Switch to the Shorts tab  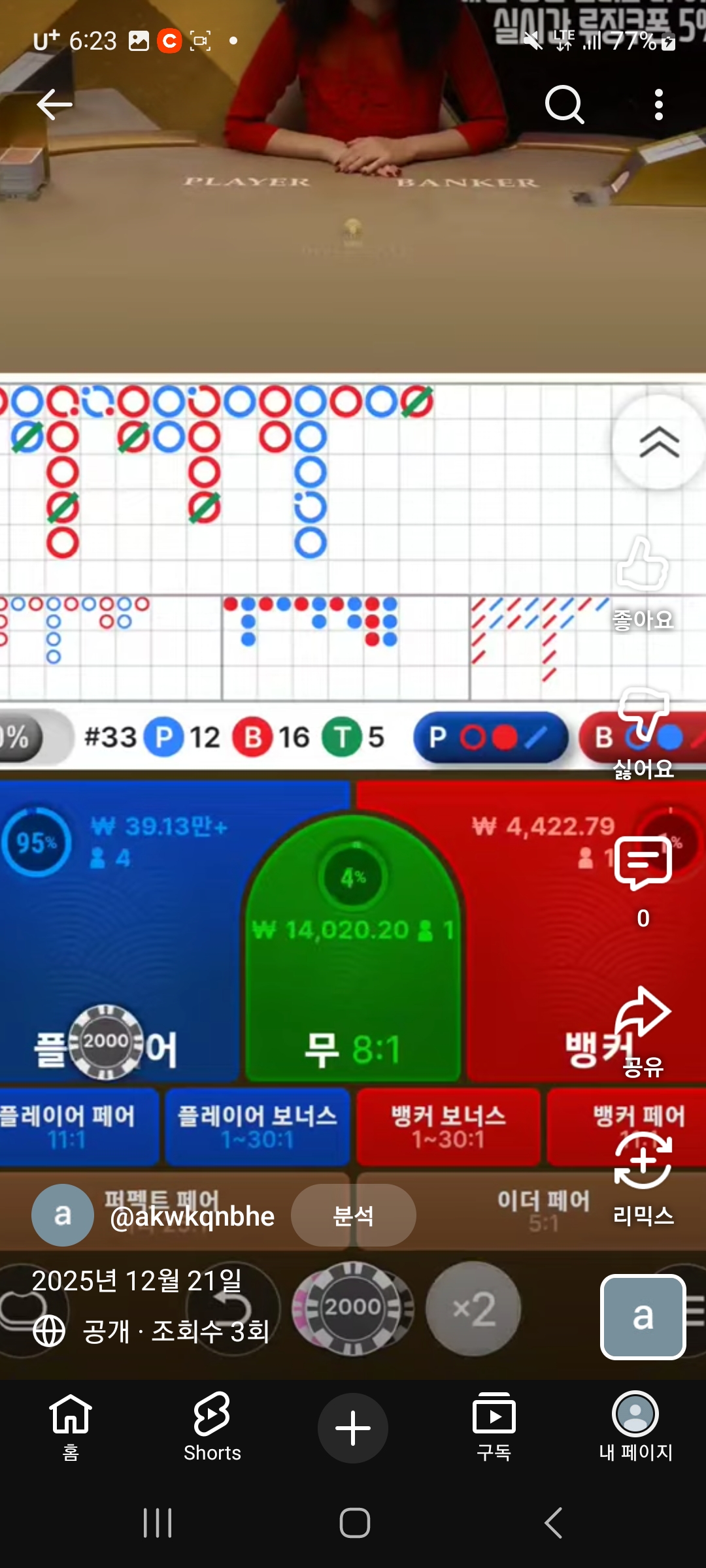[x=212, y=1427]
